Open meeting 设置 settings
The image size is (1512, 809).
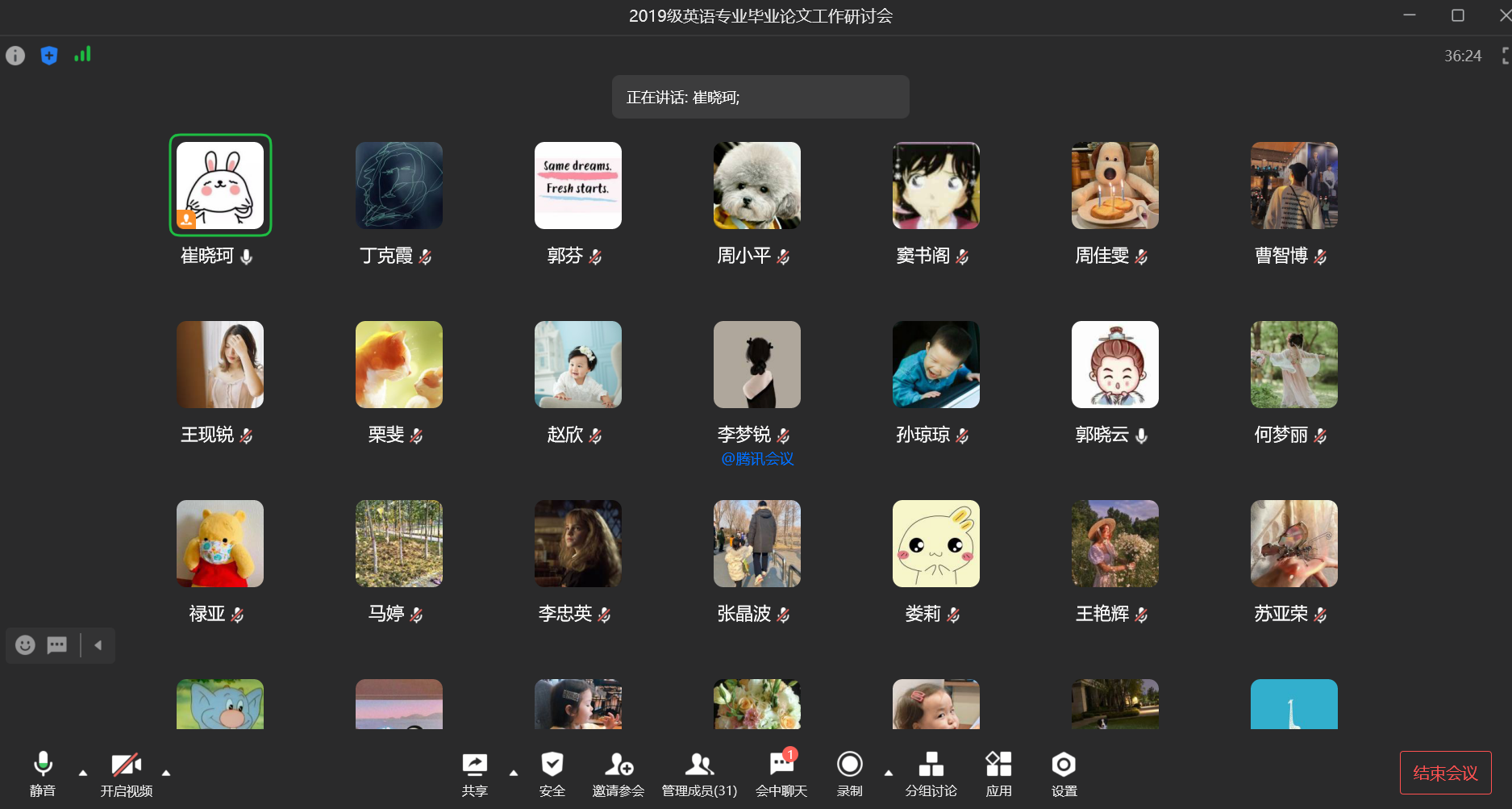[1064, 772]
